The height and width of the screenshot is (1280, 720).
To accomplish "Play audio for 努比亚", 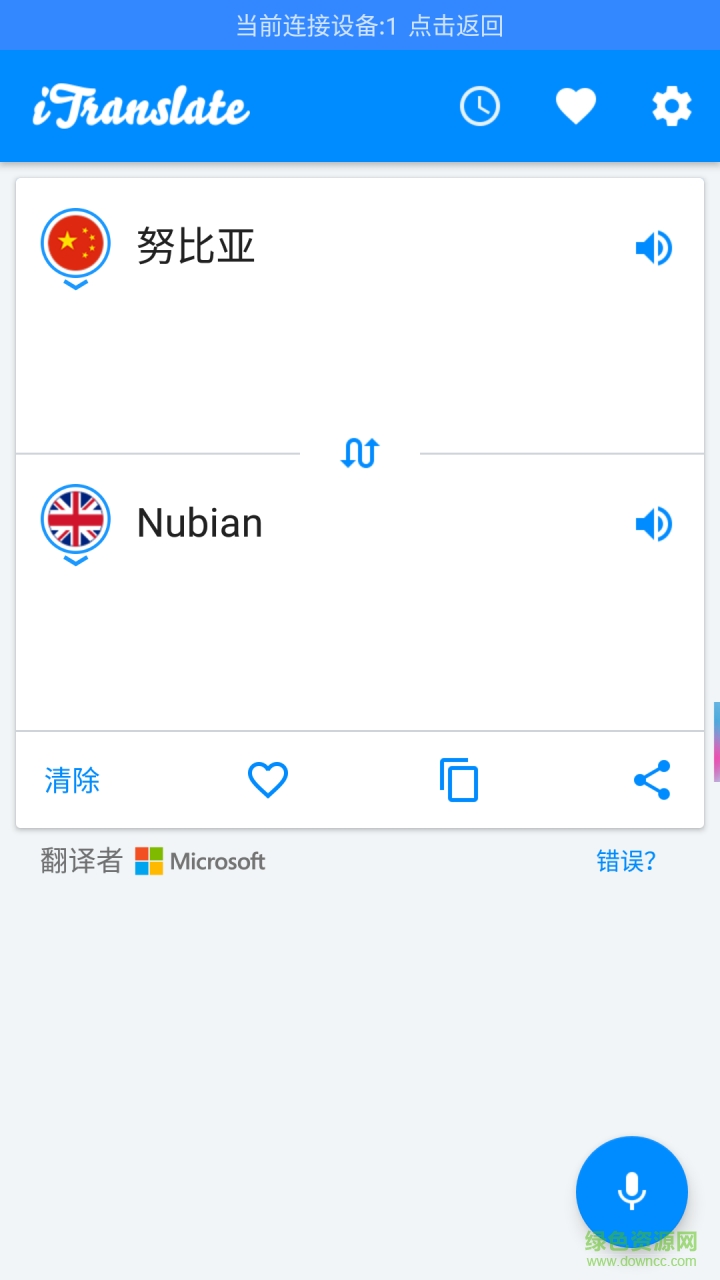I will click(x=654, y=248).
